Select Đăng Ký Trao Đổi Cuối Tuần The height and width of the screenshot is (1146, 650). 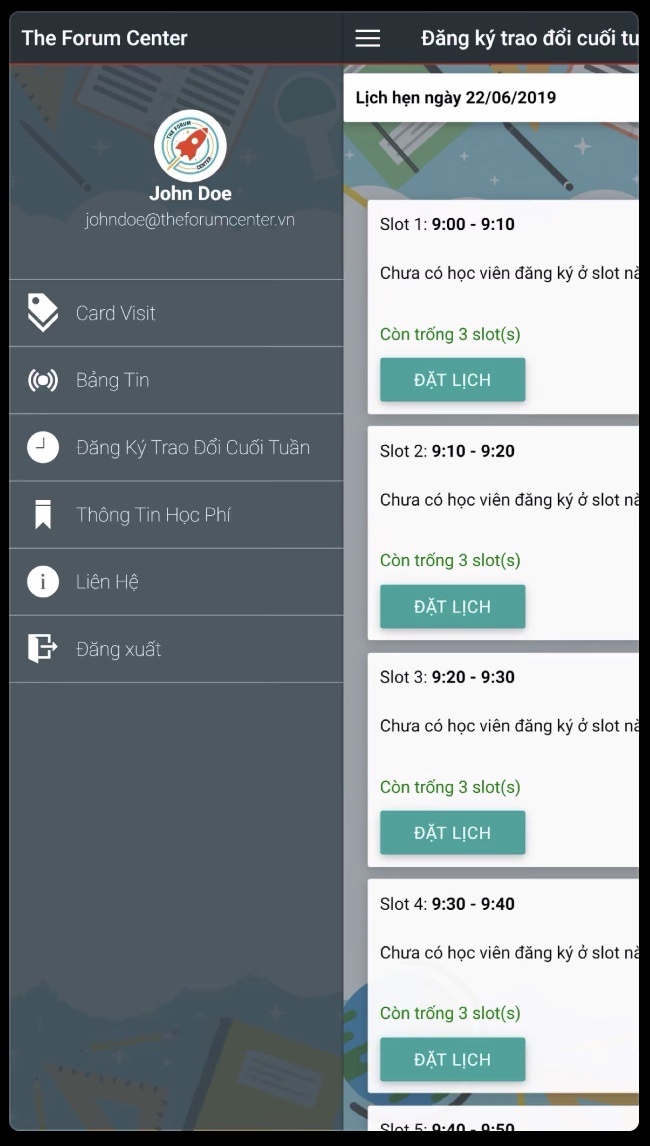(x=176, y=447)
